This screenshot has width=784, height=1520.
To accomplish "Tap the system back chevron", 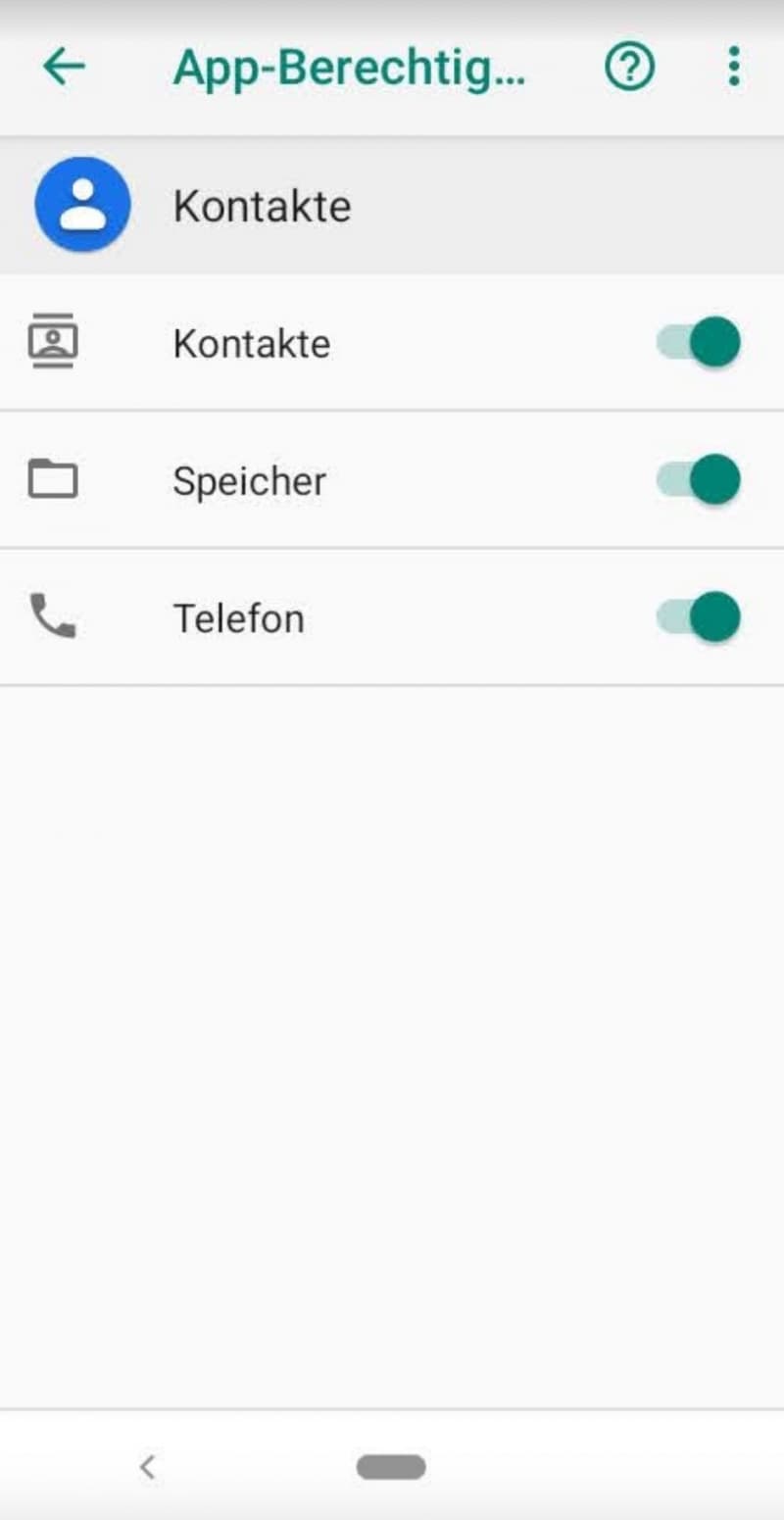I will (x=147, y=1466).
